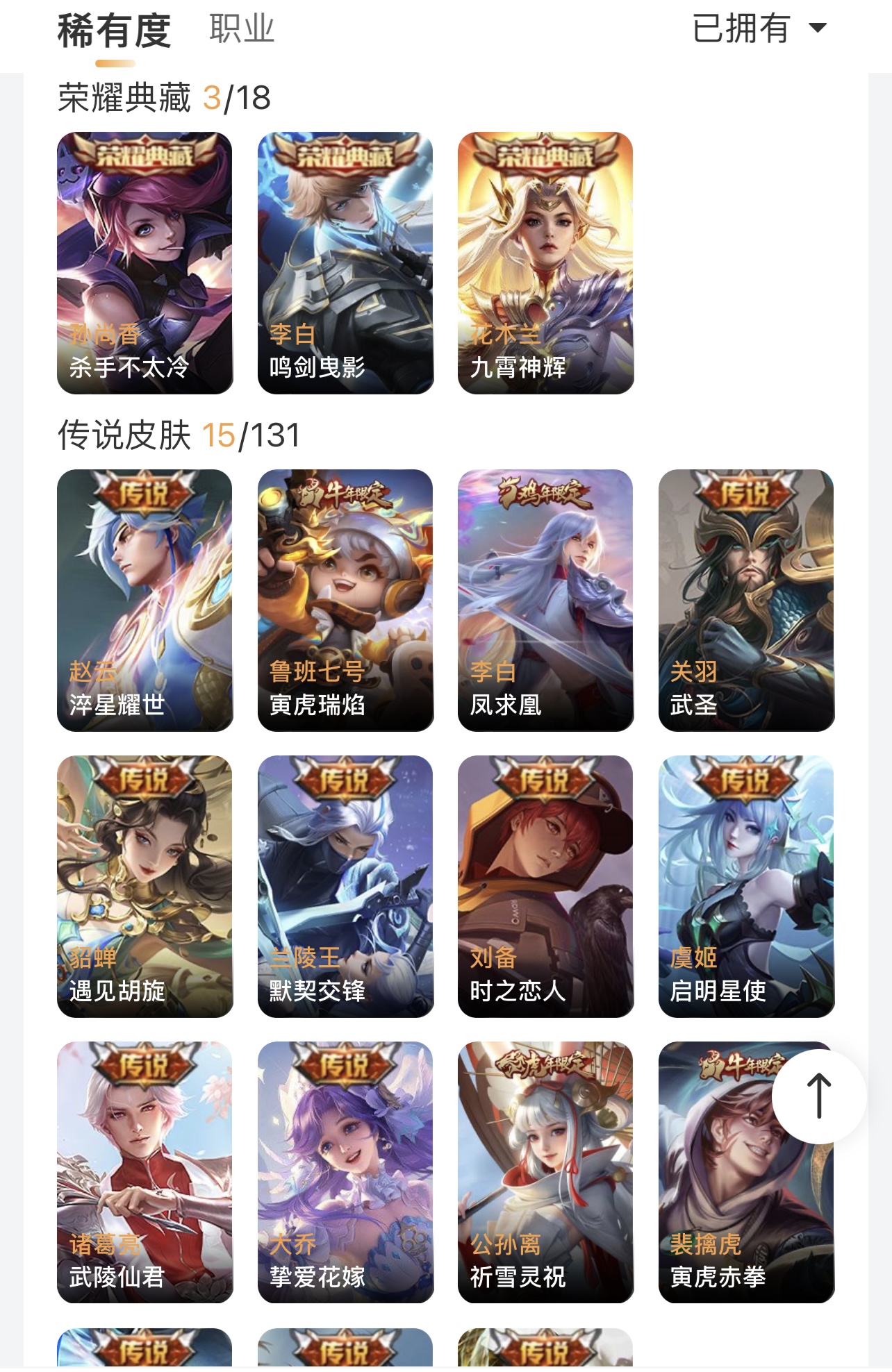Select 关羽 武圣 skin card
892x1372 pixels.
coord(746,600)
